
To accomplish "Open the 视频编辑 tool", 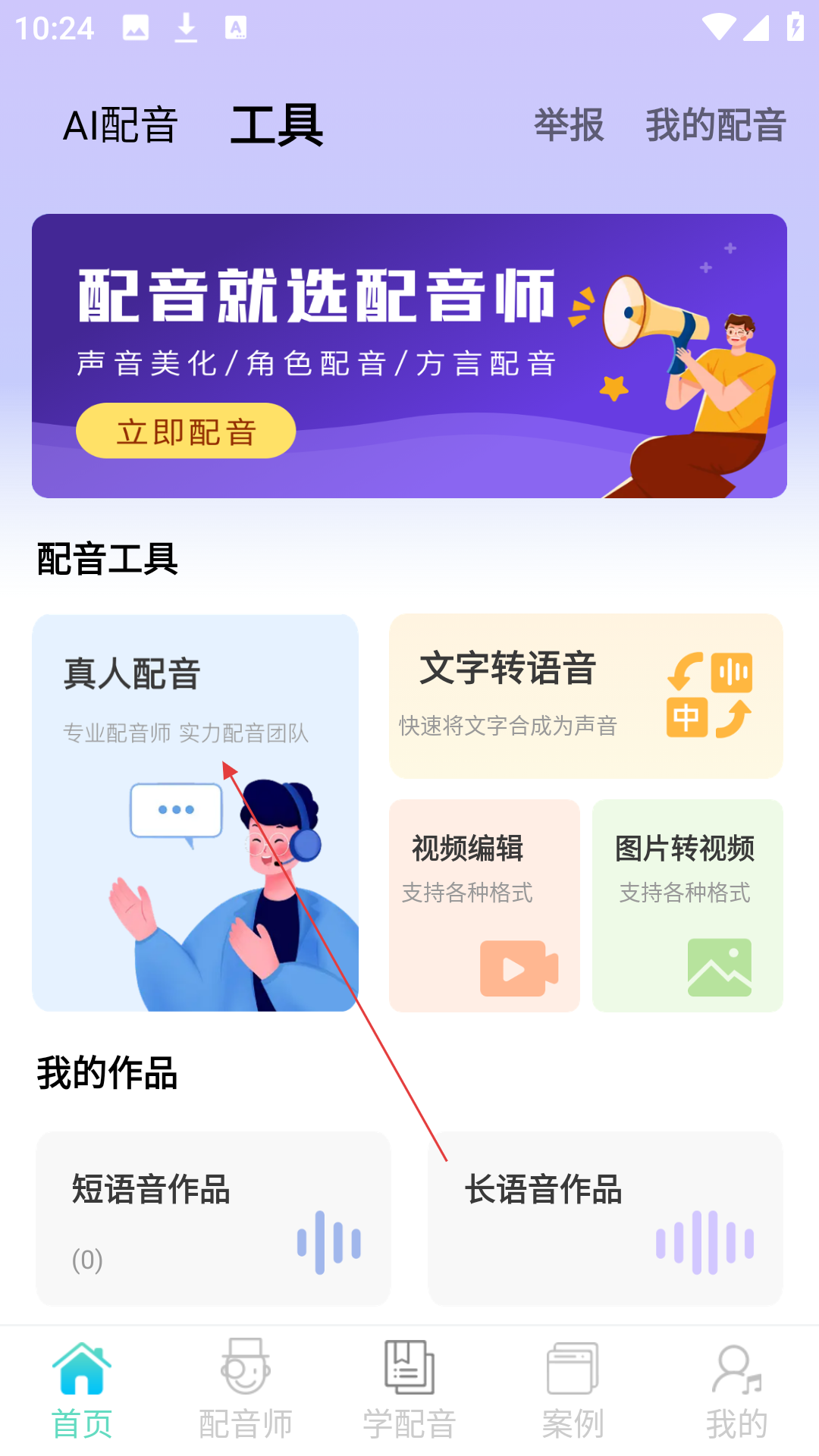I will pyautogui.click(x=484, y=905).
